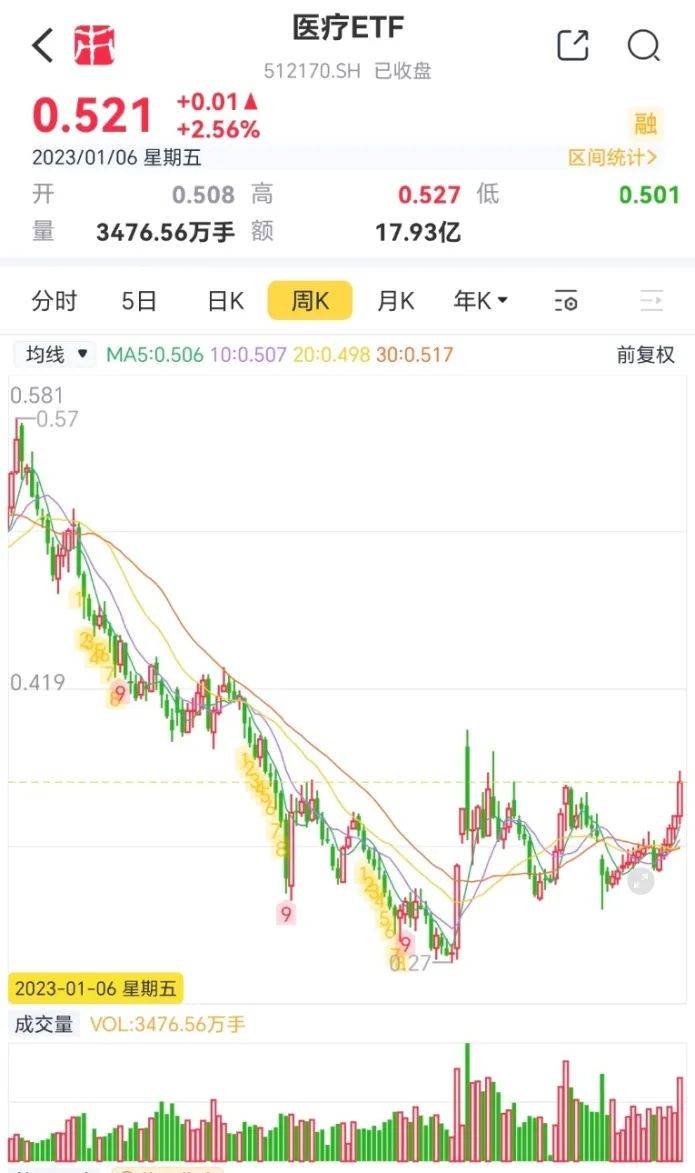Tap the 融 margin badge
This screenshot has width=695, height=1173.
pyautogui.click(x=646, y=123)
